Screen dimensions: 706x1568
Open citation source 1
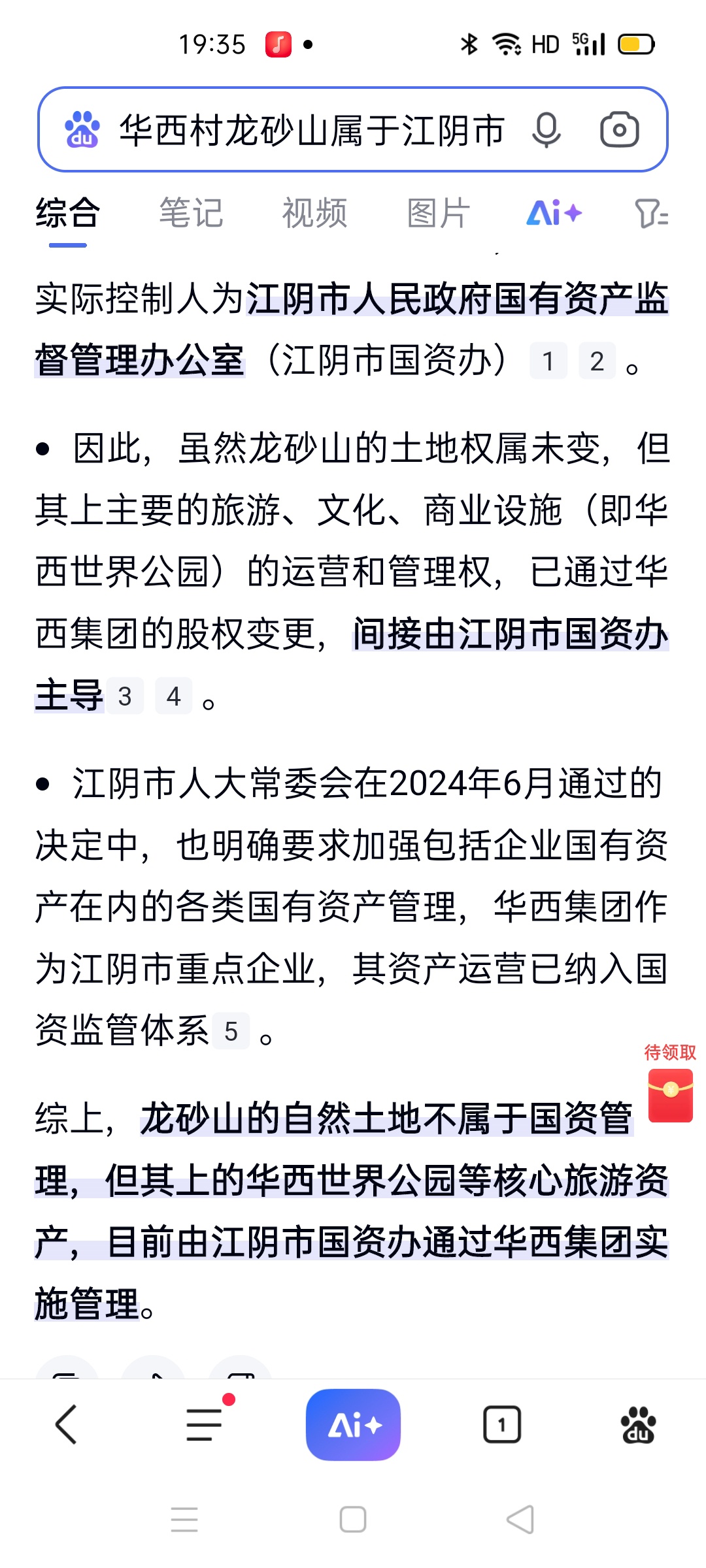tap(548, 361)
